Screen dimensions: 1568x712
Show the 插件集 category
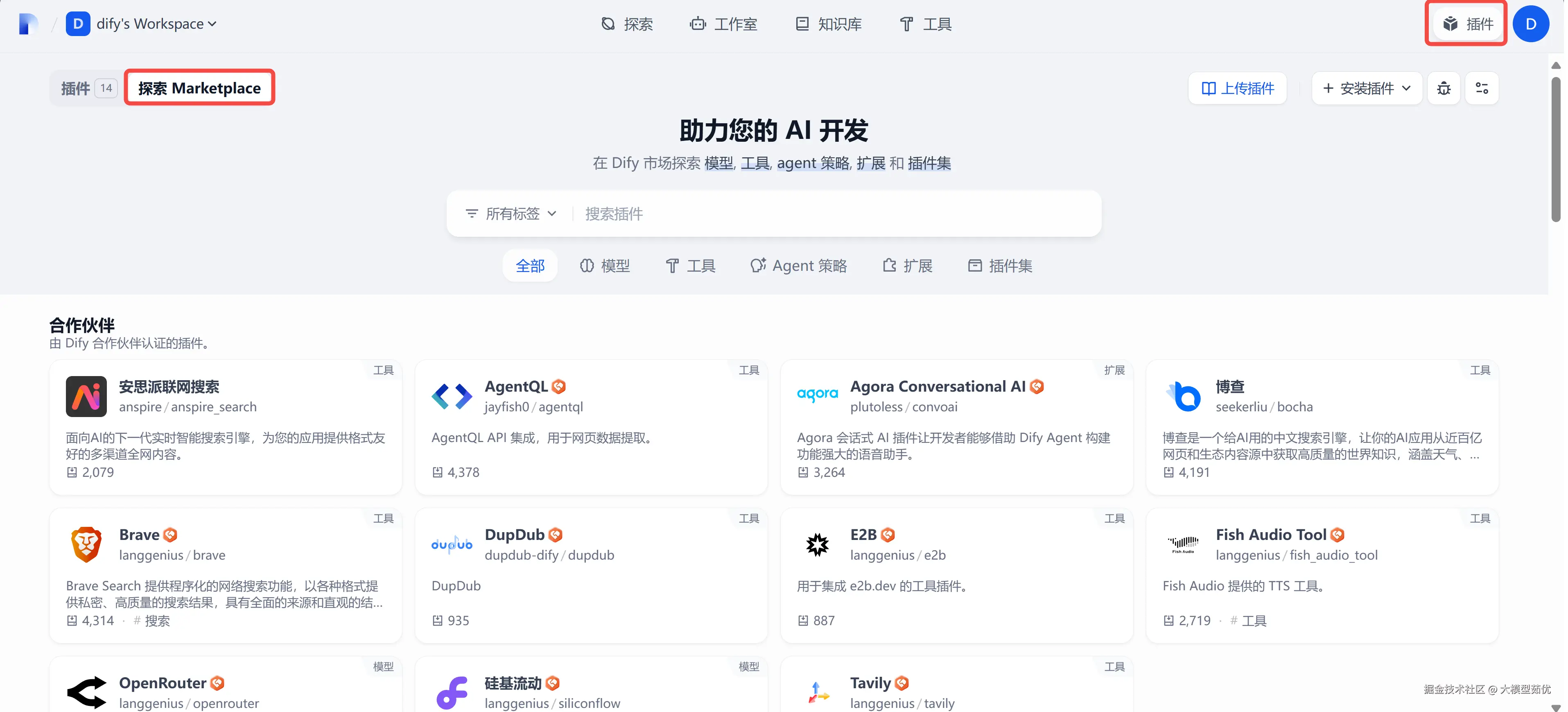click(1000, 265)
